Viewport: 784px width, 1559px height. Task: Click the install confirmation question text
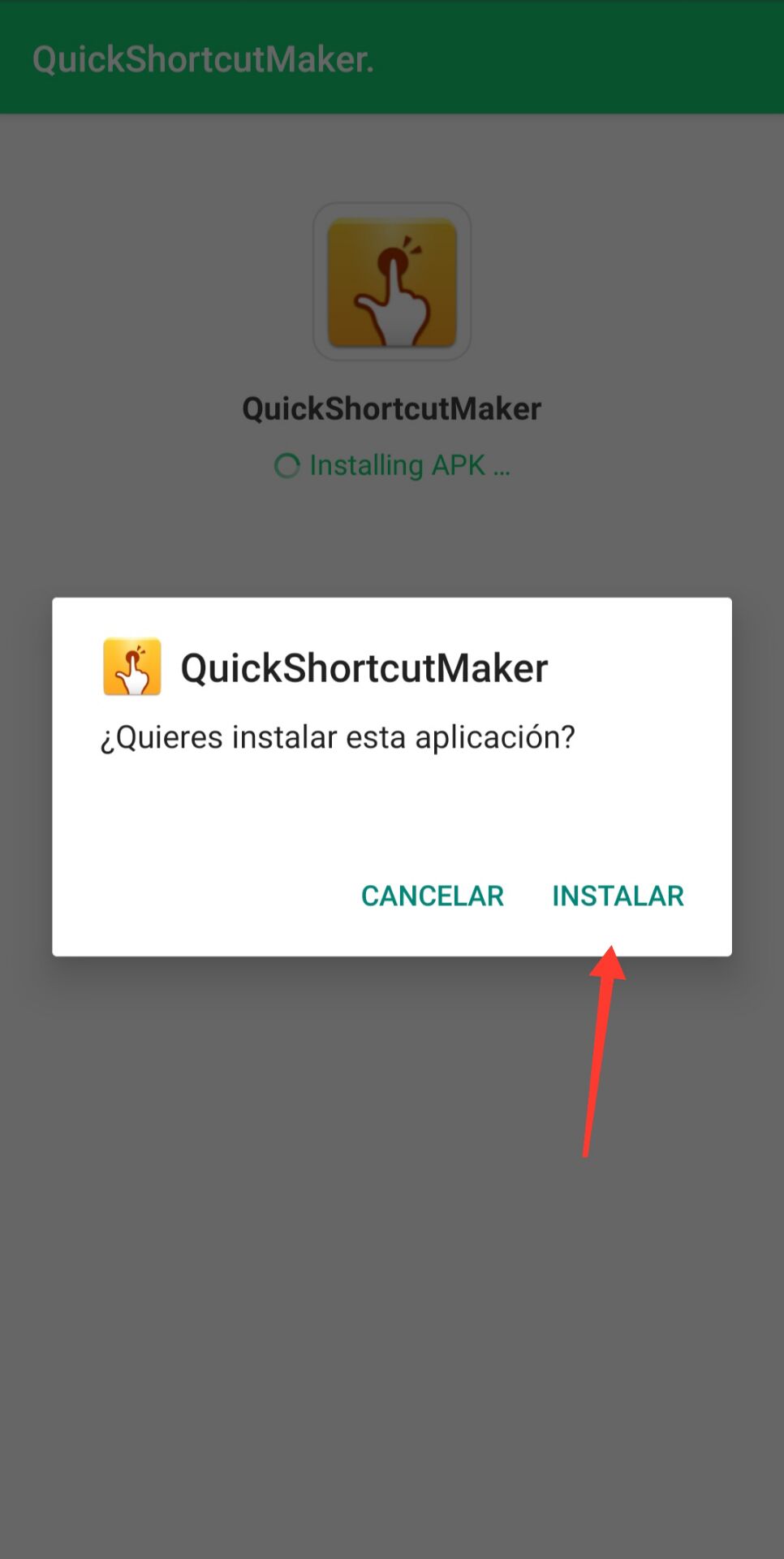click(338, 736)
